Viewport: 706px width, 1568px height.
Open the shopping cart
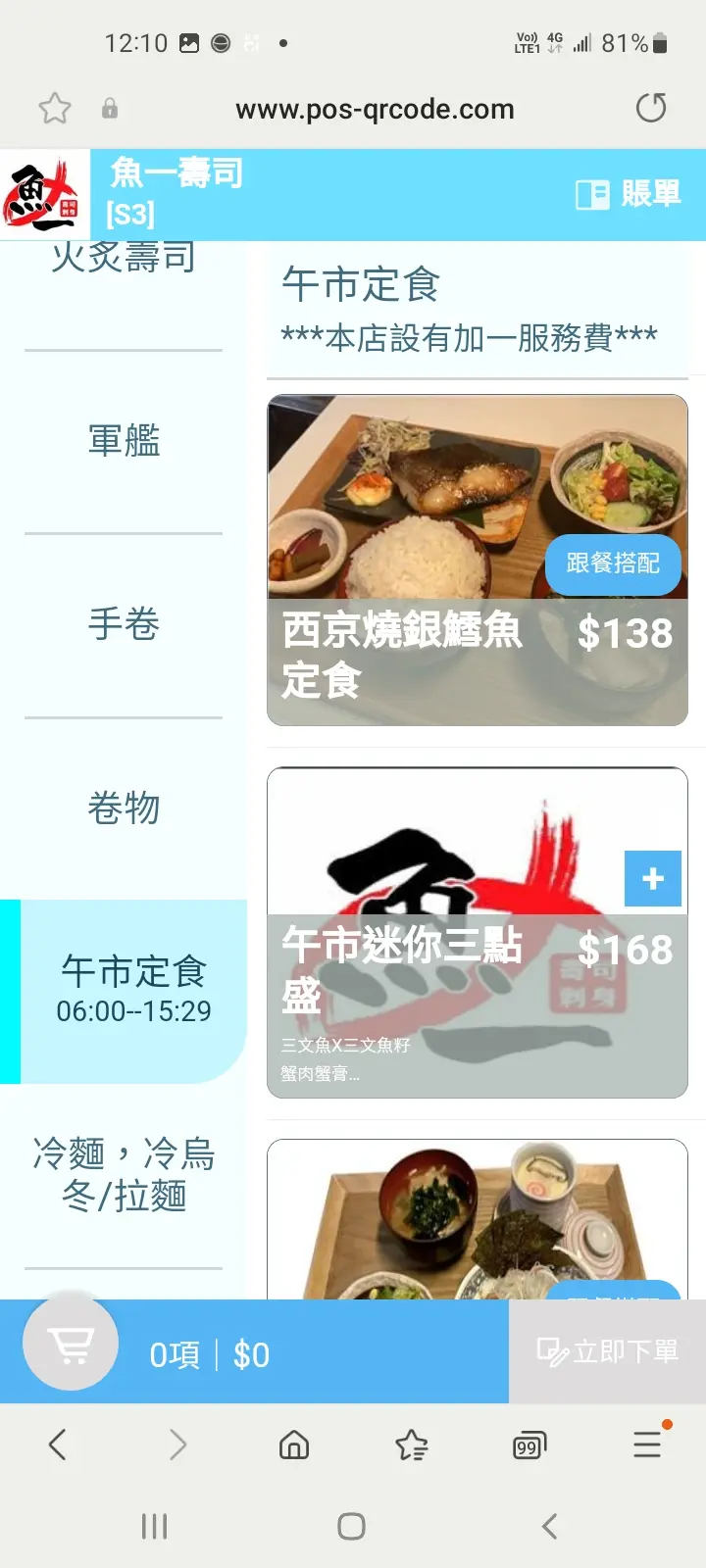(71, 1345)
